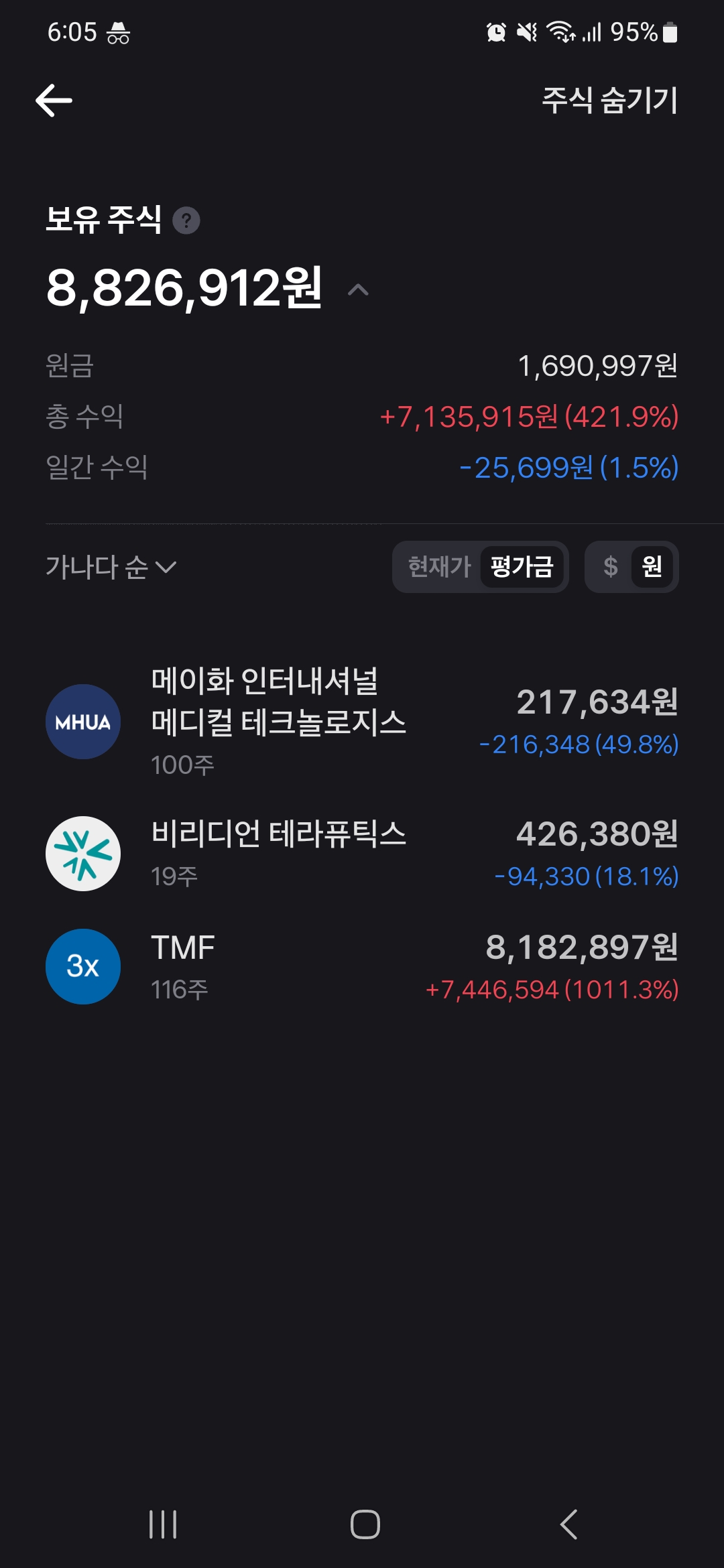Viewport: 724px width, 1568px height.
Task: Open recent apps from the navigation bar
Action: click(163, 1524)
